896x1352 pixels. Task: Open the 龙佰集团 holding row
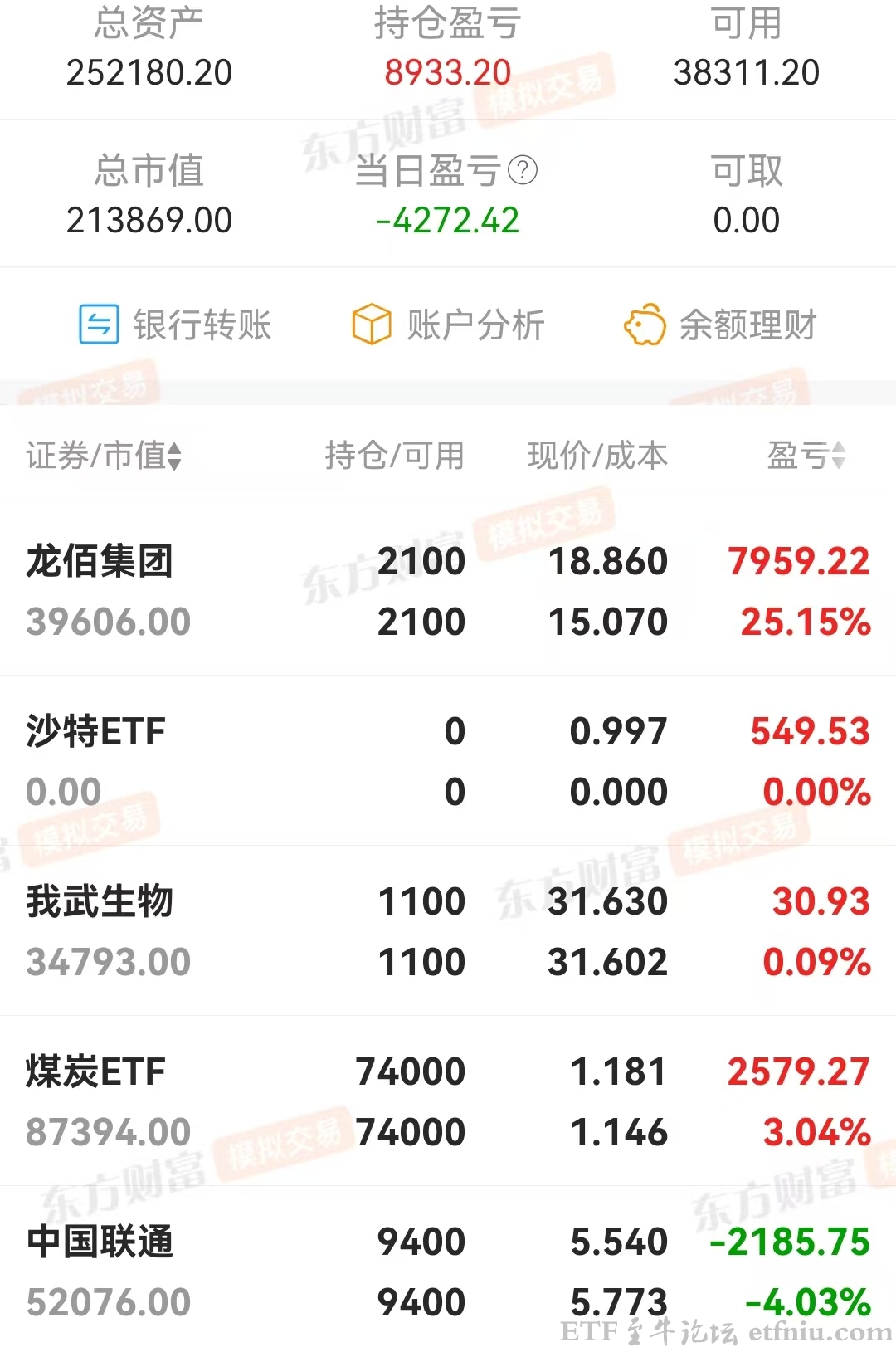point(448,591)
